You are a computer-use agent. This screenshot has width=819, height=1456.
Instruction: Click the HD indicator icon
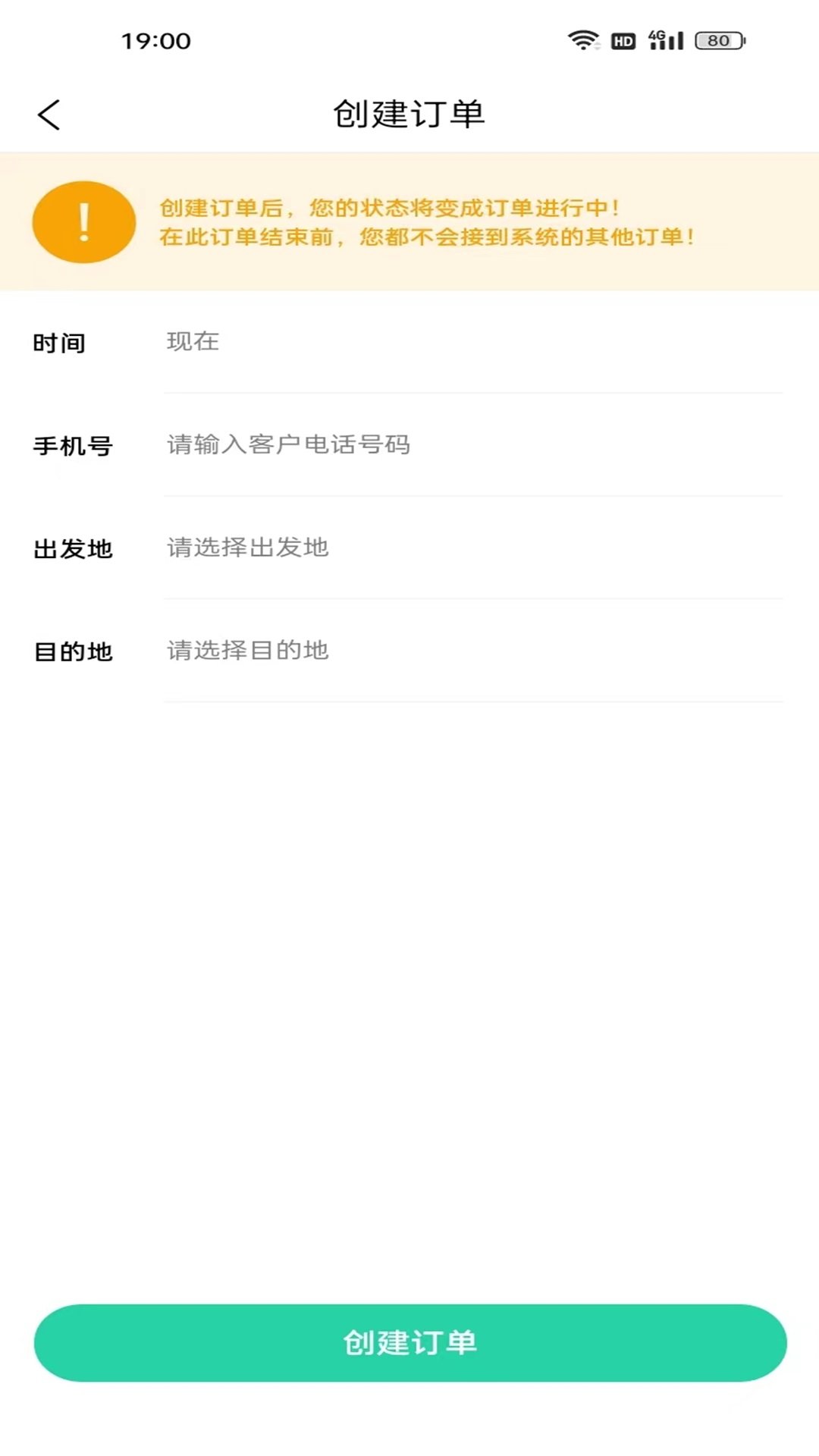pyautogui.click(x=622, y=41)
